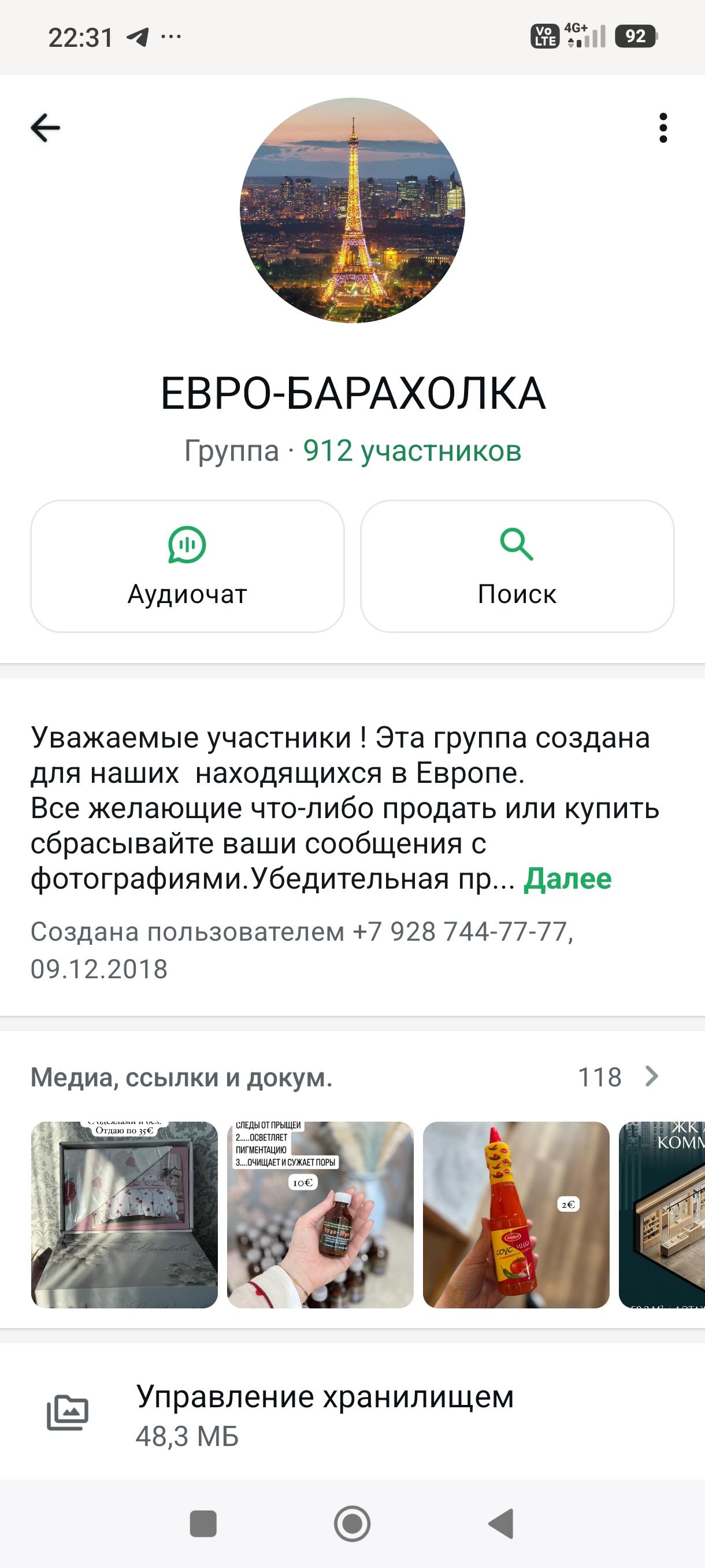Expand the description with Далее
This screenshot has height=1568, width=705.
point(567,878)
